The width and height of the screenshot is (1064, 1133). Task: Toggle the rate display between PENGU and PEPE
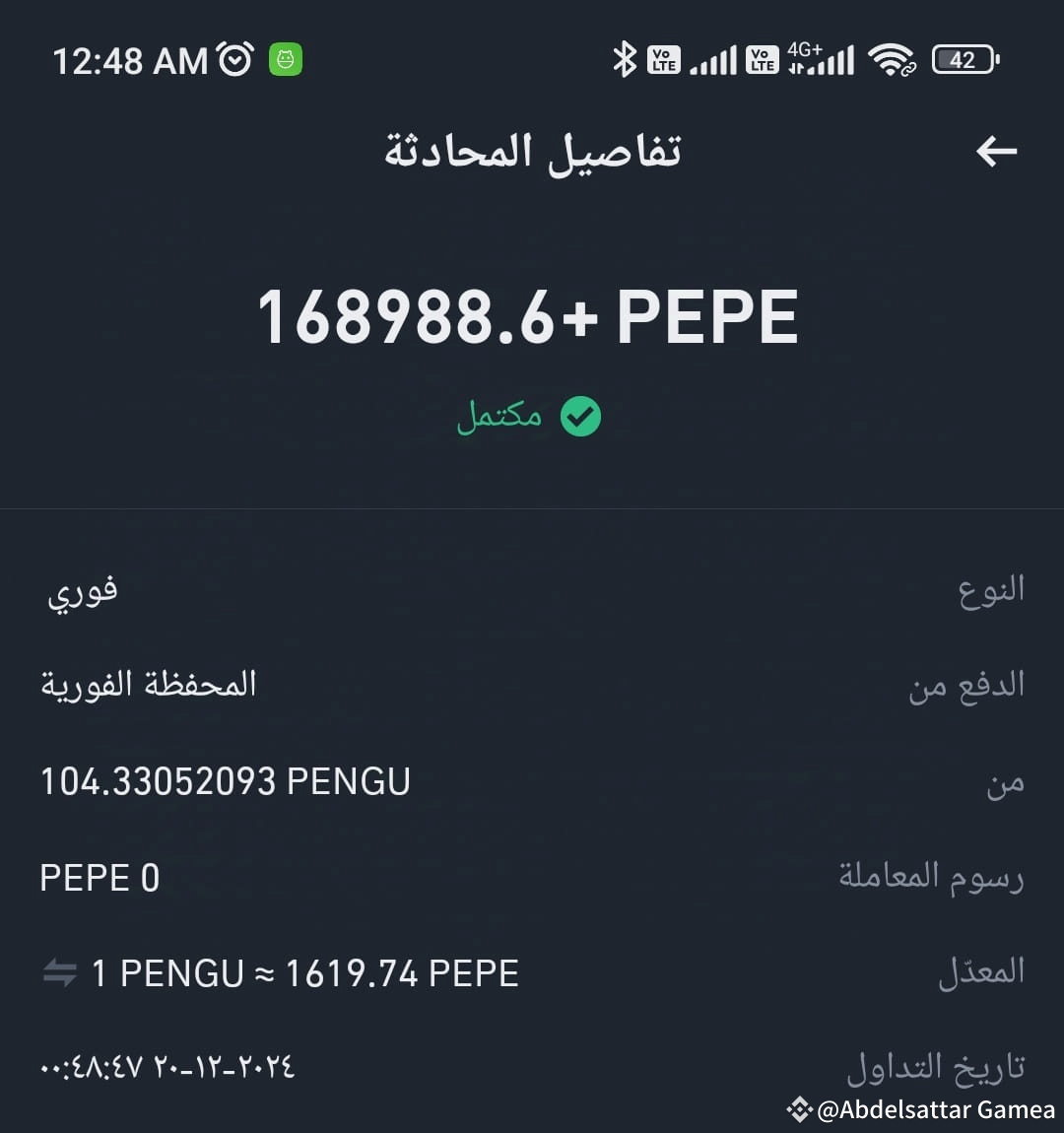(61, 973)
